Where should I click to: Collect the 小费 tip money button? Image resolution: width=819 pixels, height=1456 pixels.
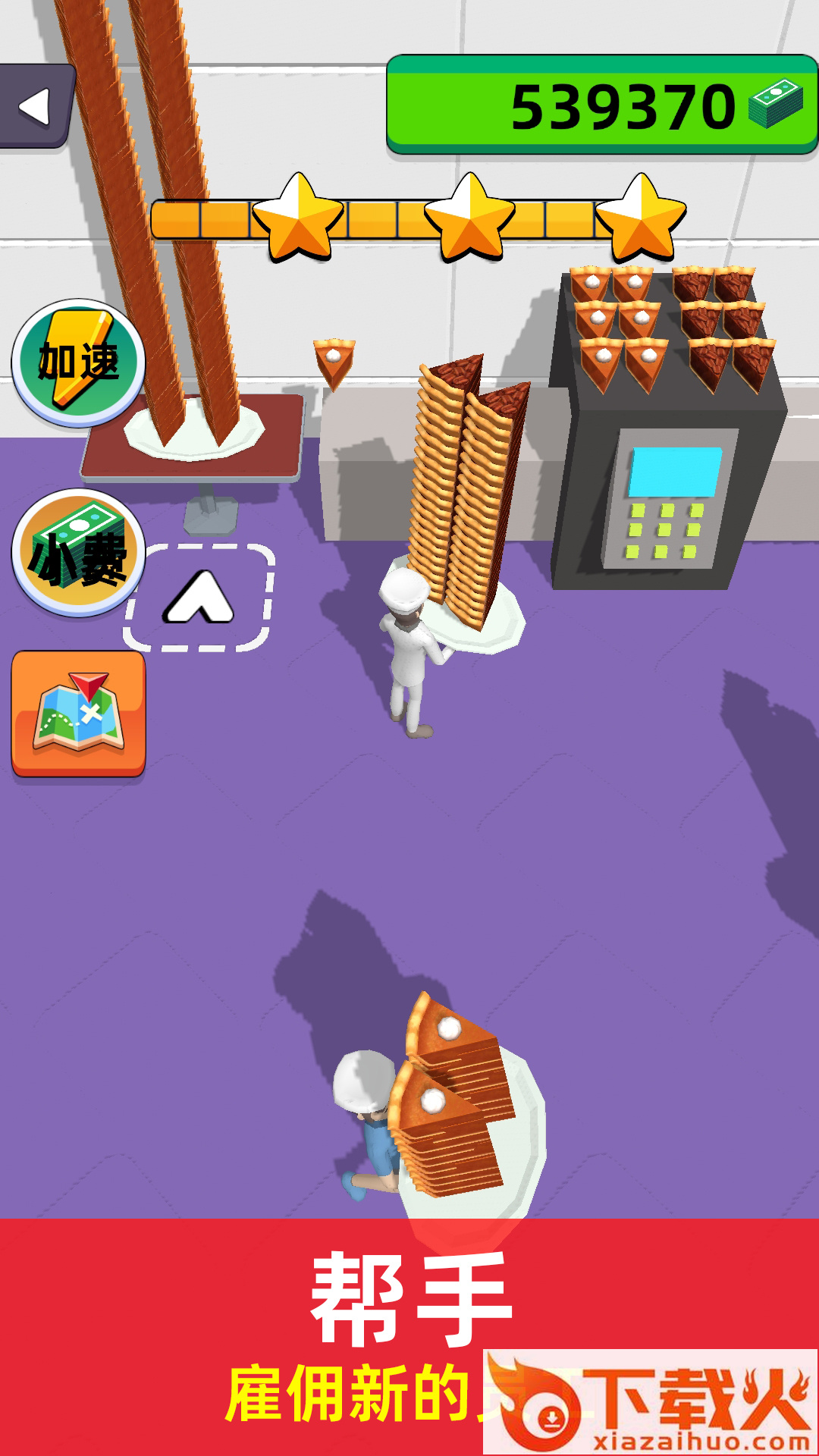pos(78,553)
